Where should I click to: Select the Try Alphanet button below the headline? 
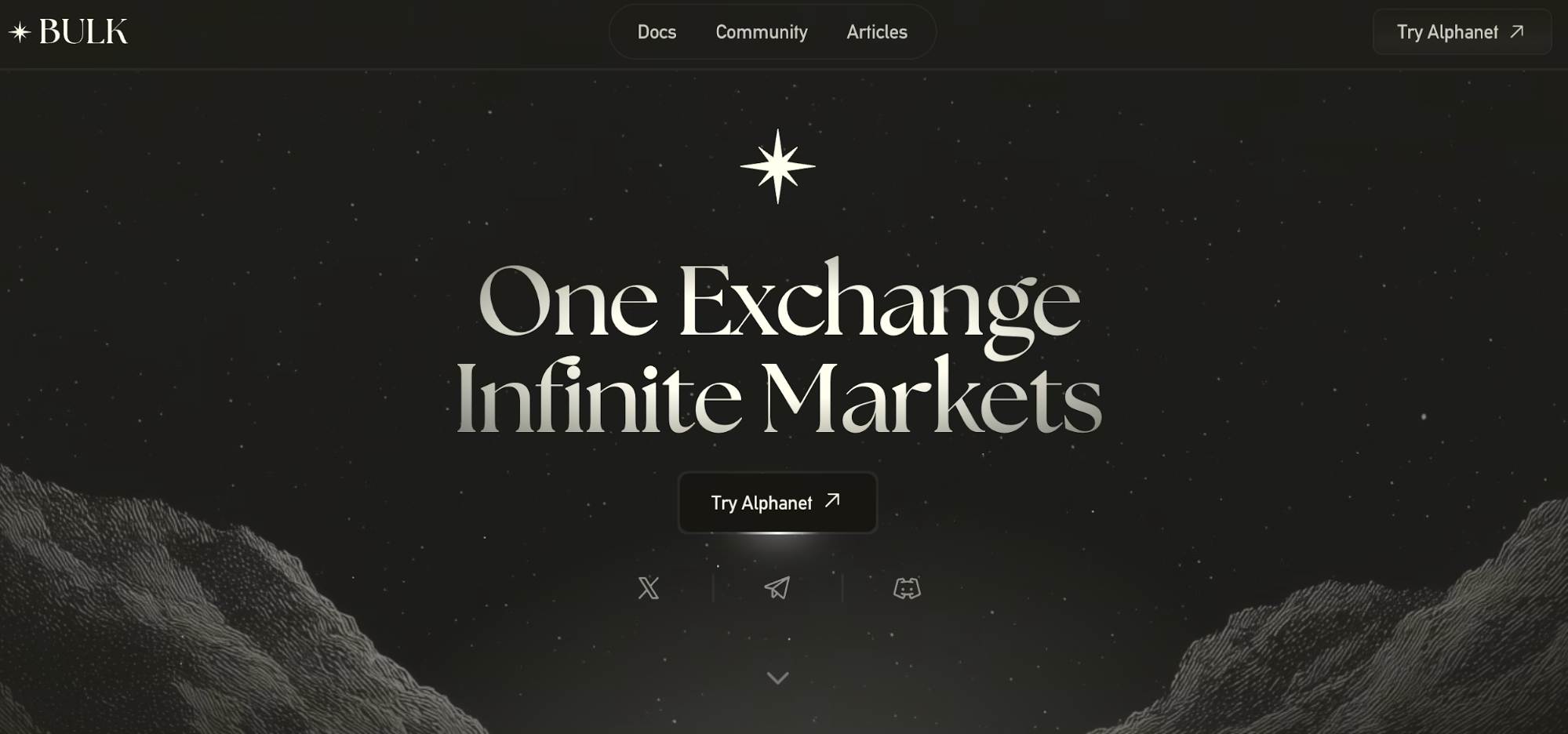(777, 503)
